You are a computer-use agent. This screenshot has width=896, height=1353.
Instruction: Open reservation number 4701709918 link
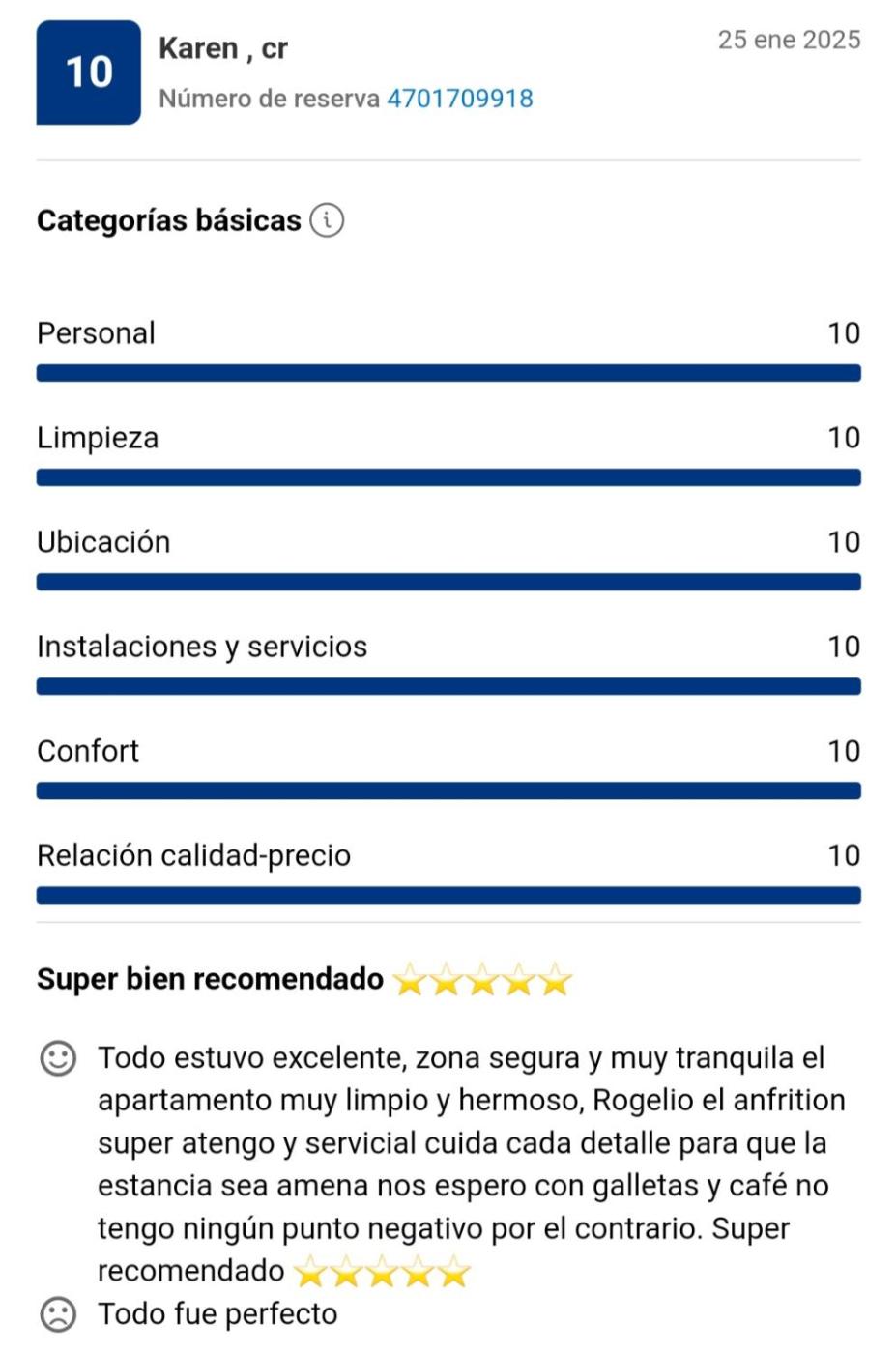click(x=459, y=99)
